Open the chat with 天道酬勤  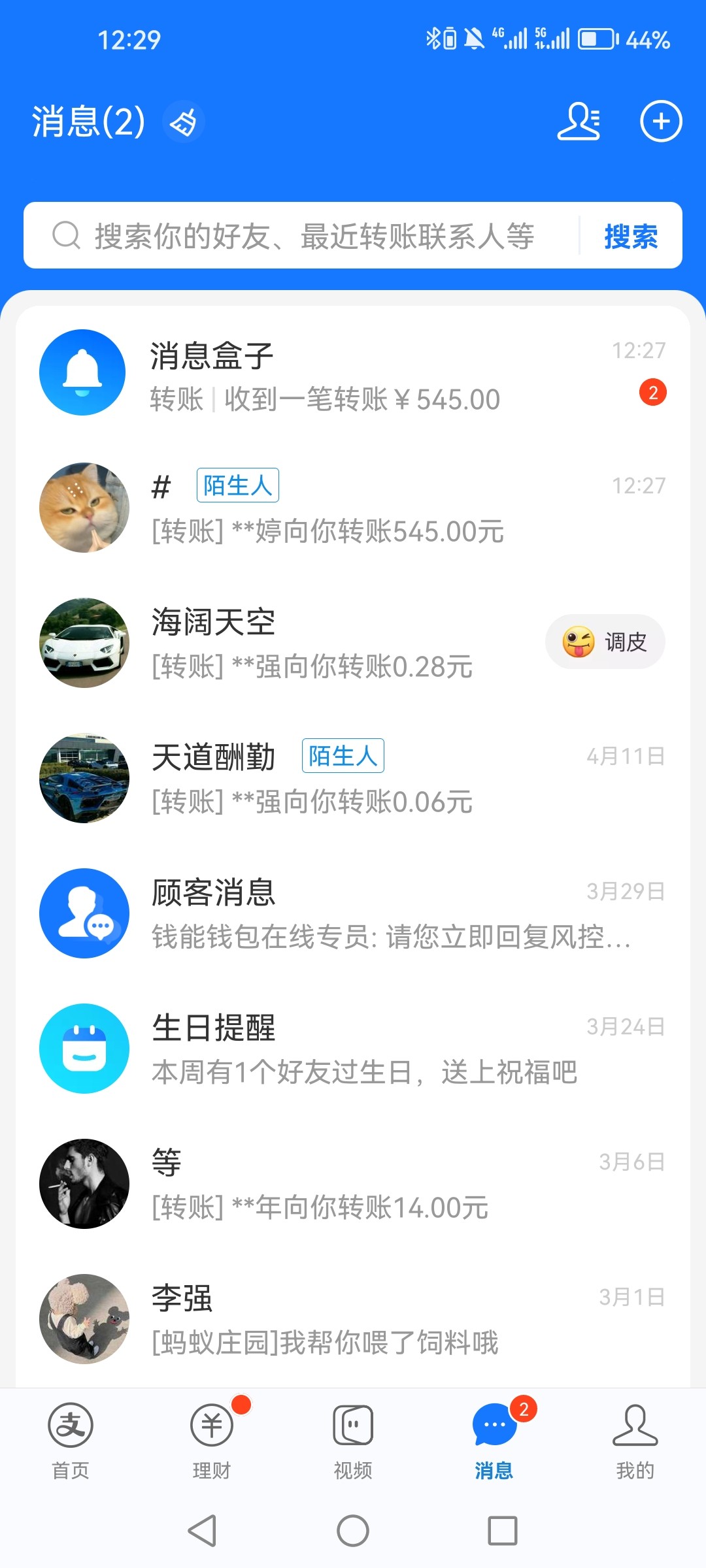pyautogui.click(x=353, y=779)
